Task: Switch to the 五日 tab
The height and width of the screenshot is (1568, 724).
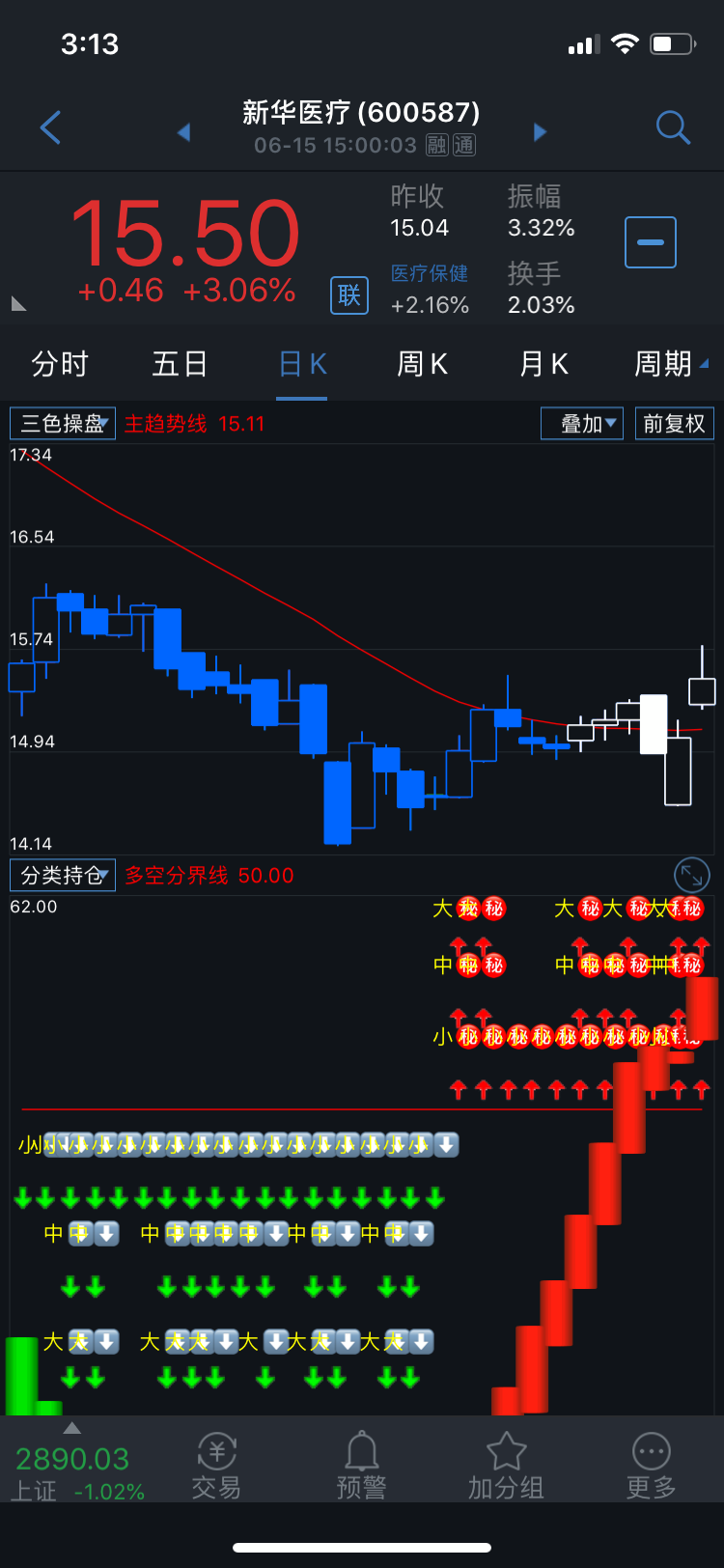Action: pos(180,364)
